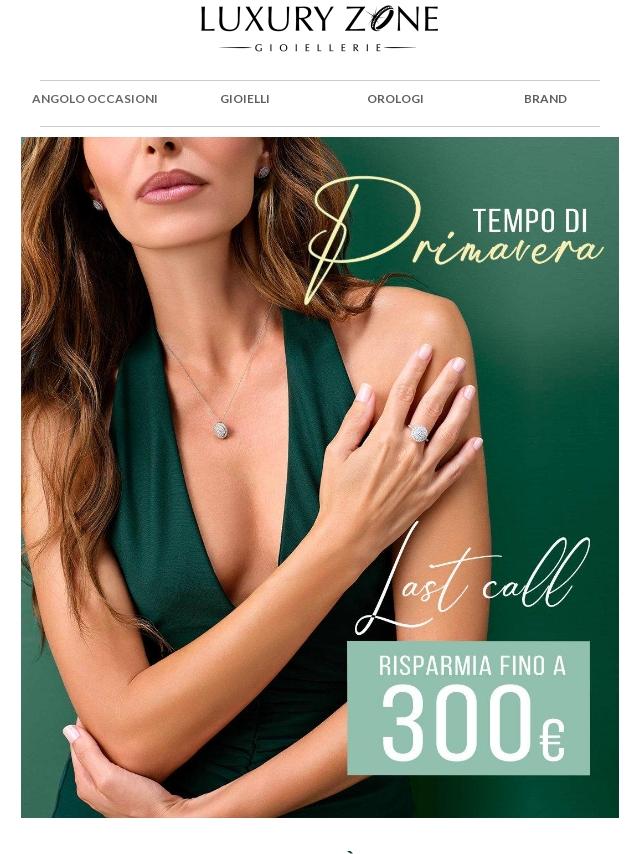Go to the Gioielli category
This screenshot has height=854, width=640.
coord(245,99)
